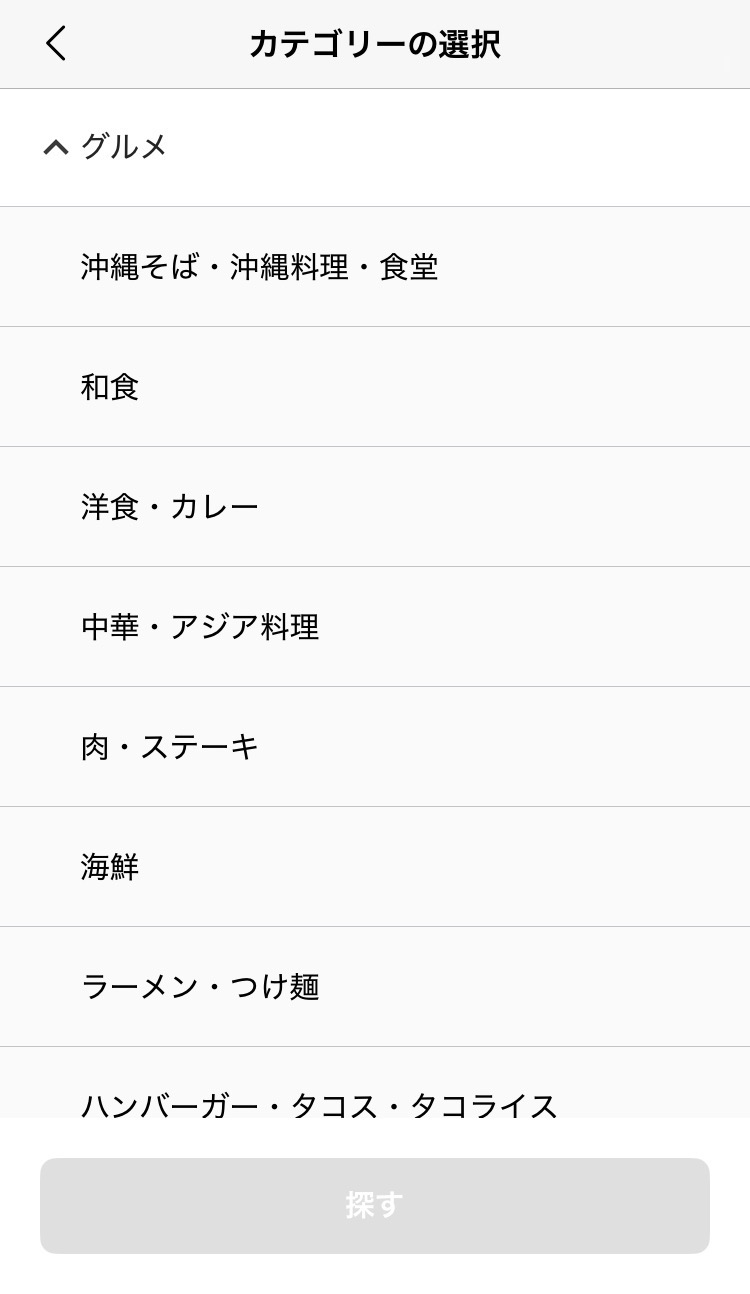Toggle the グルメ group collapsed state
Viewport: 750px width, 1294px height.
point(56,147)
